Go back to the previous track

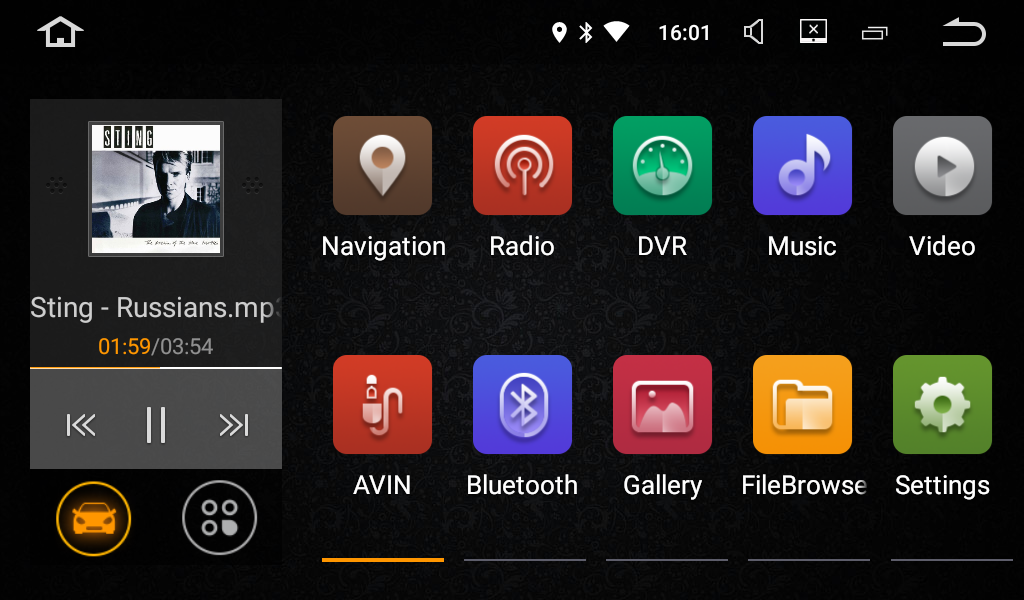tap(81, 425)
